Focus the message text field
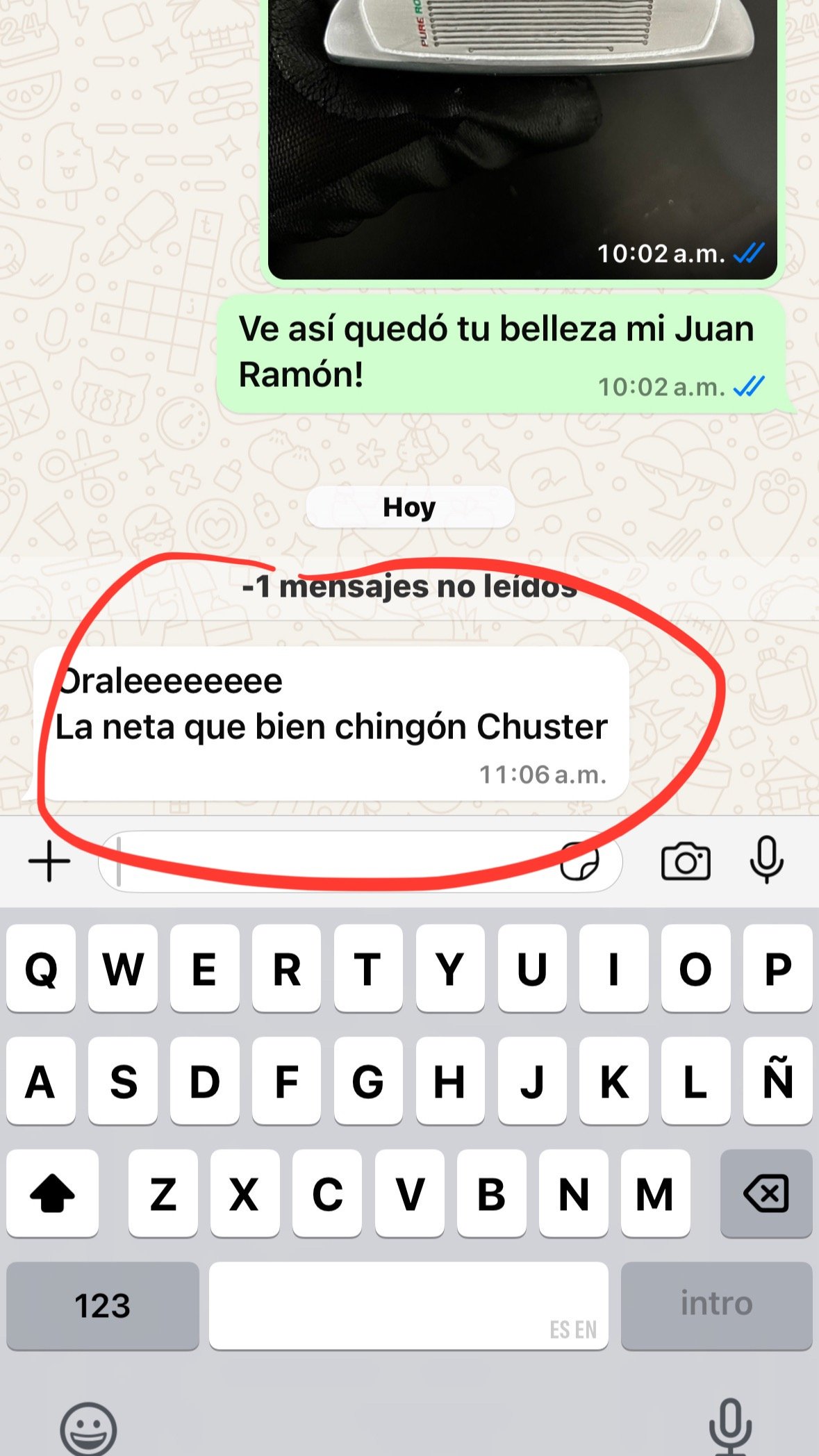Viewport: 819px width, 1456px height. pyautogui.click(x=333, y=861)
